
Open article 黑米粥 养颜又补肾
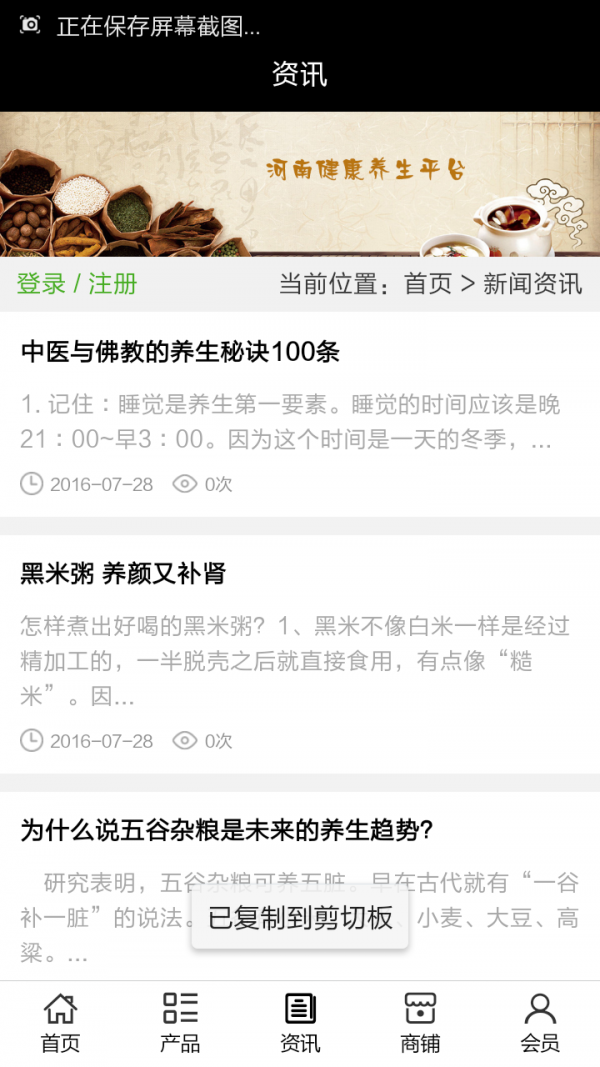coord(123,574)
